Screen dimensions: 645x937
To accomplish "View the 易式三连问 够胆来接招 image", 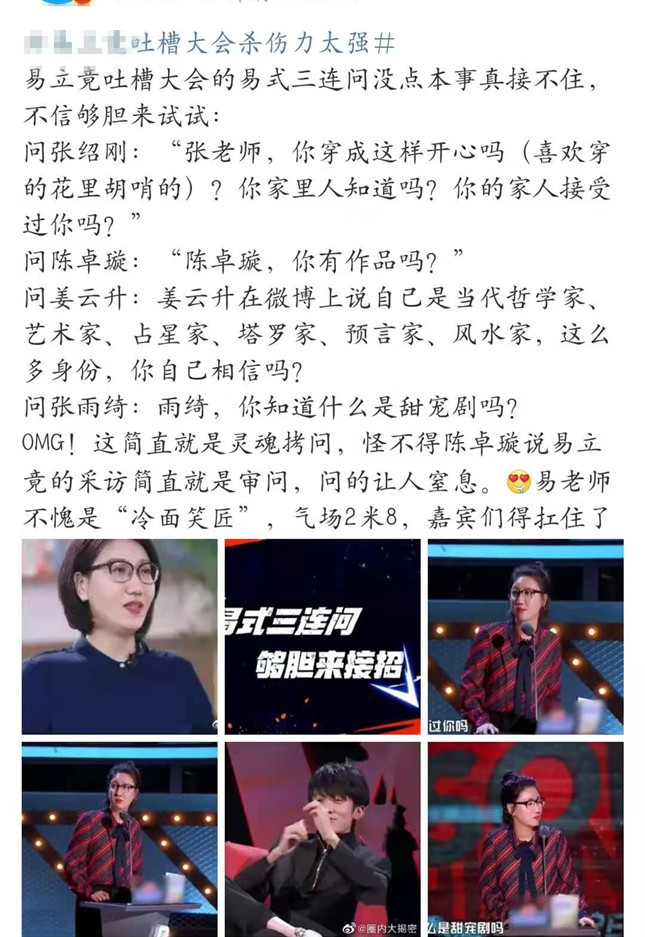I will [322, 636].
